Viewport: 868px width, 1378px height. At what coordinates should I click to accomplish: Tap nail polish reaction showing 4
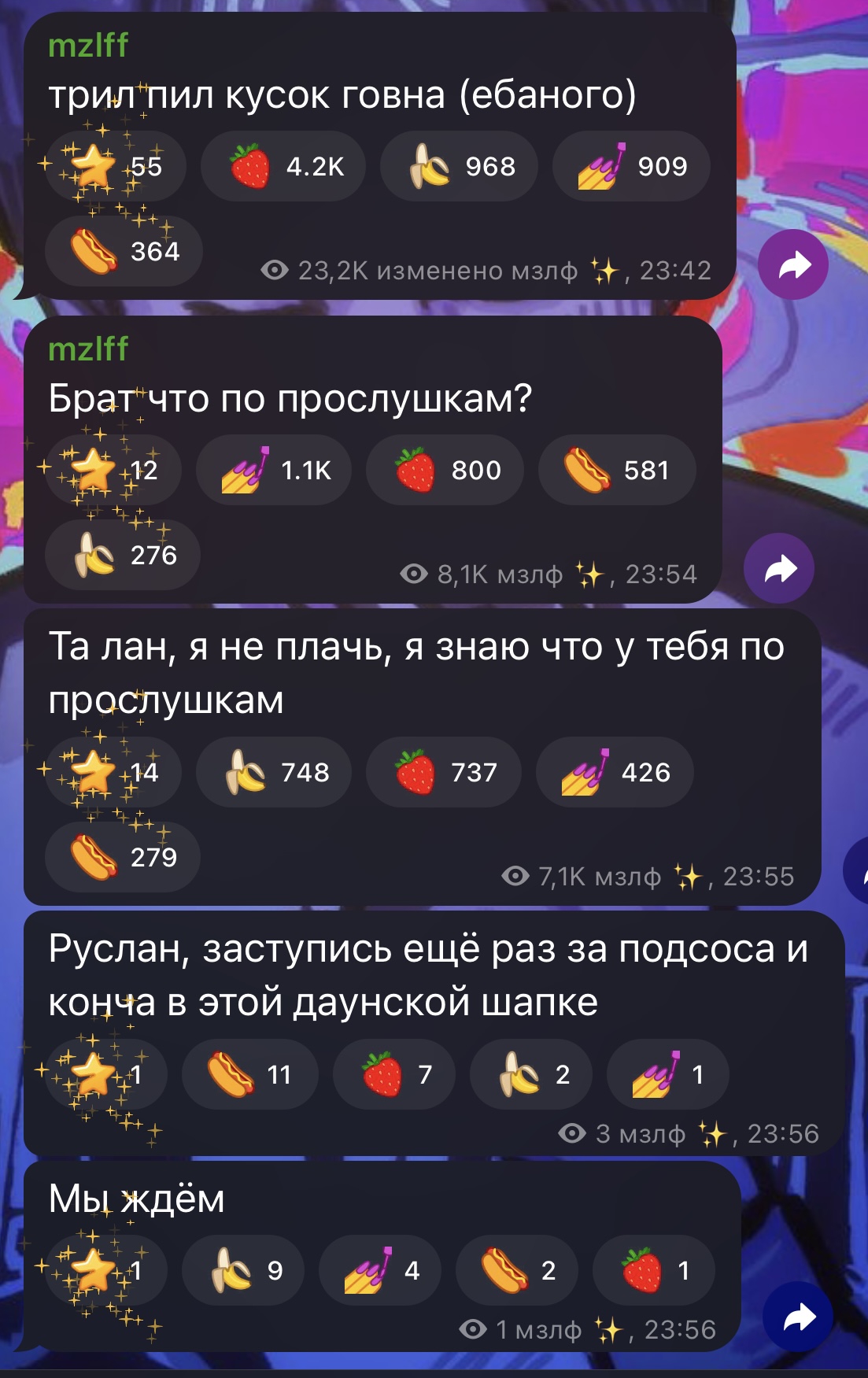380,1270
